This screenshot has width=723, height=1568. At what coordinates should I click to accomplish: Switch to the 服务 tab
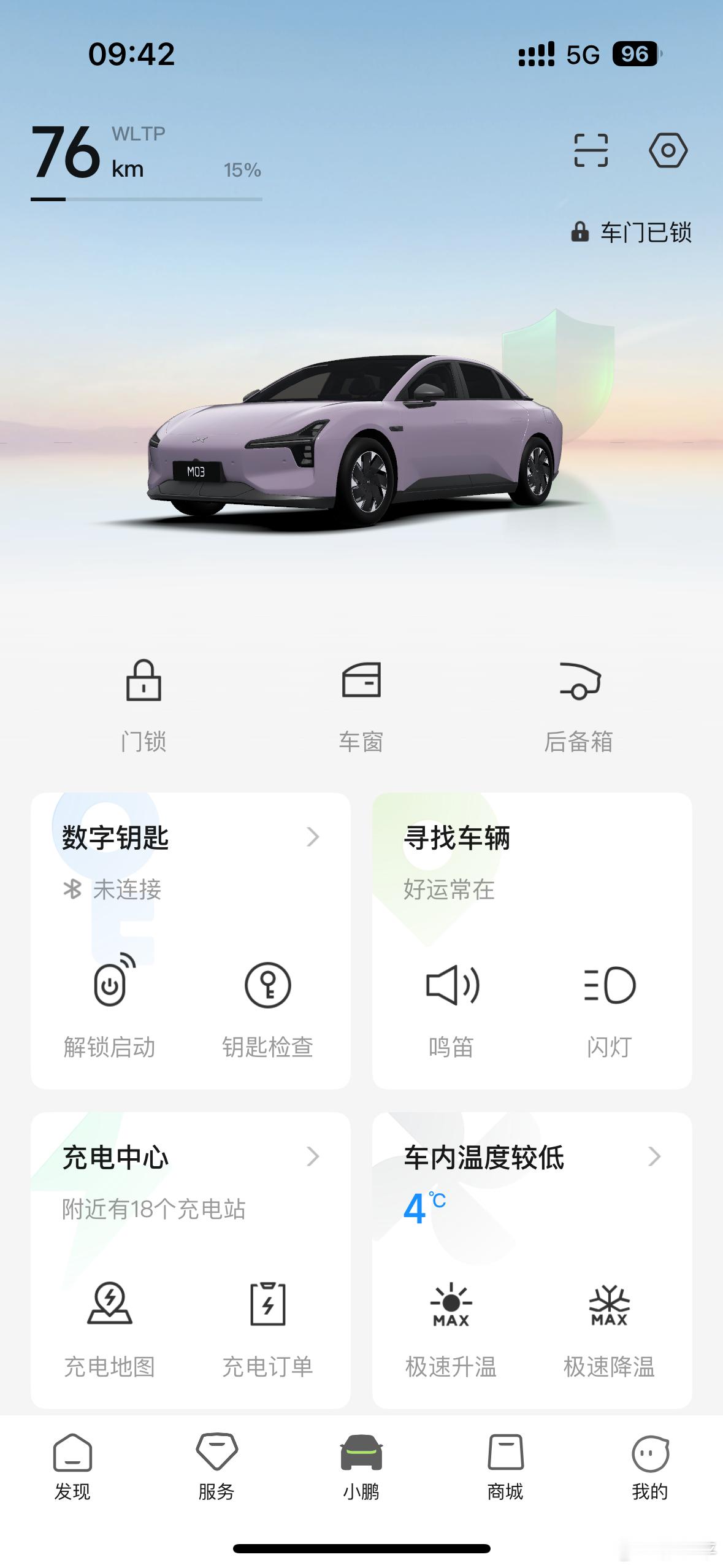pos(216,1466)
